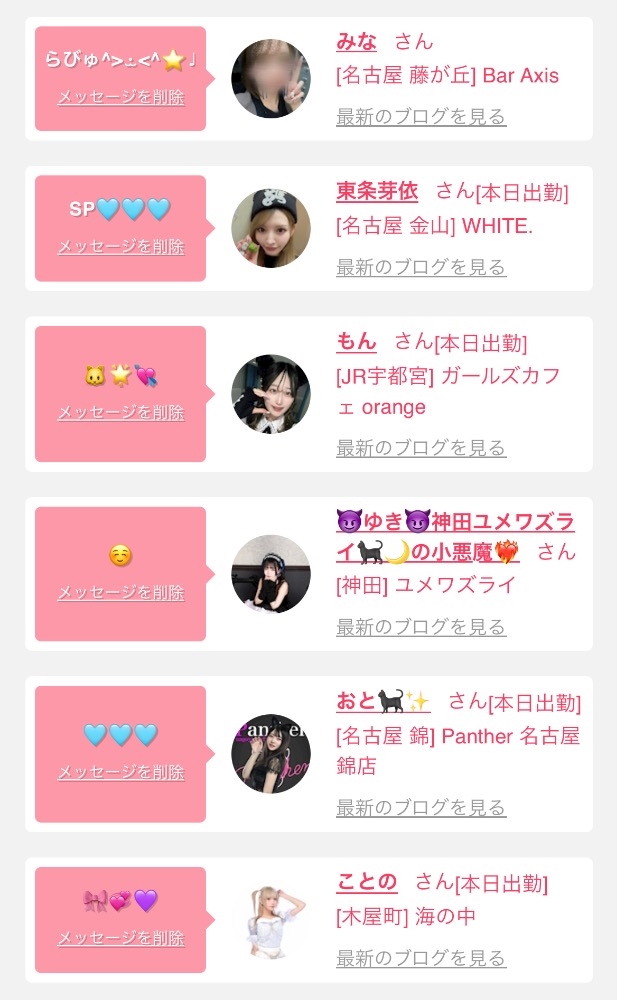Viewport: 617px width, 1000px height.
Task: View 東条芽依's latest blog
Action: 421,267
